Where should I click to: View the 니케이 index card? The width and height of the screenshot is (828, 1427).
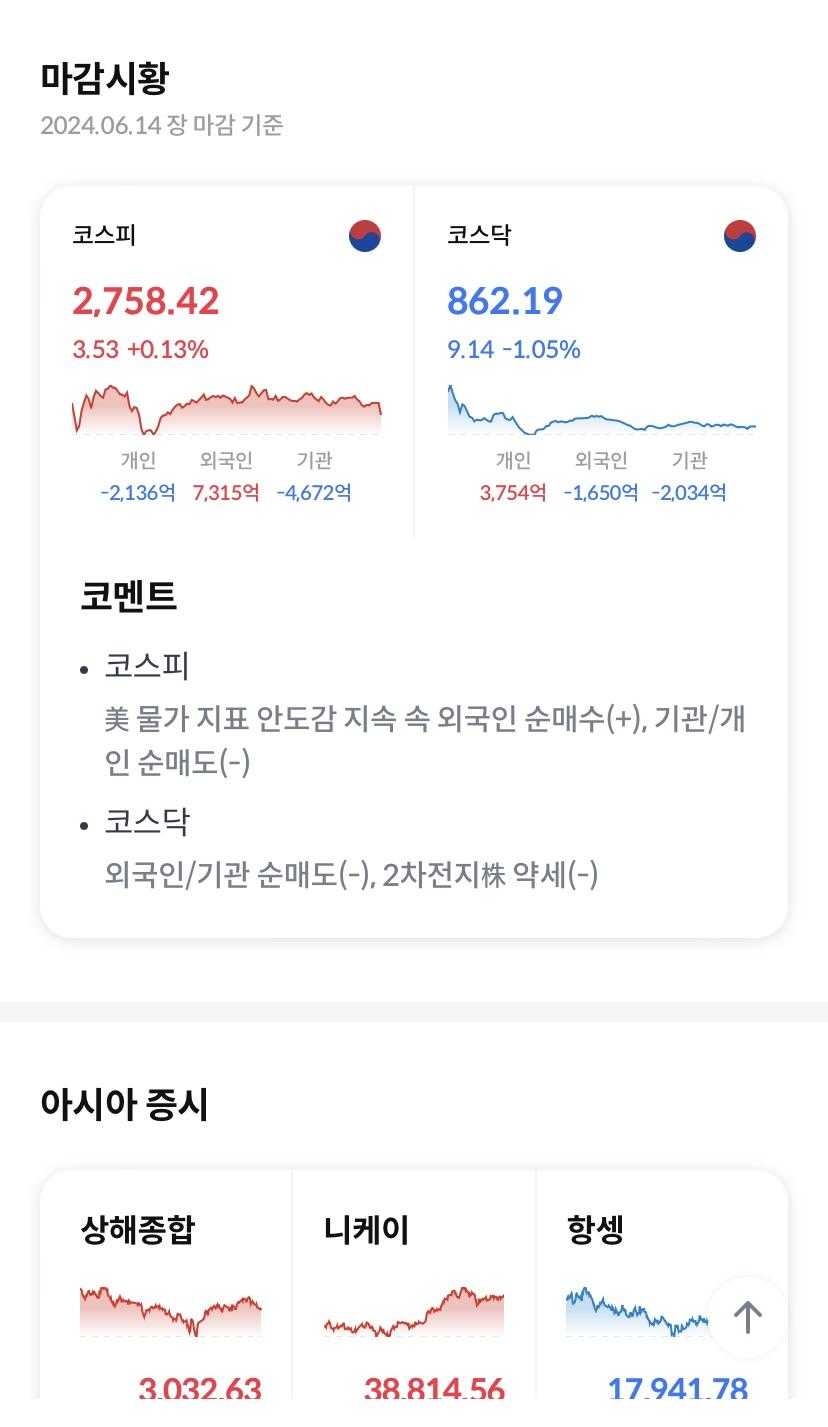click(x=413, y=1300)
